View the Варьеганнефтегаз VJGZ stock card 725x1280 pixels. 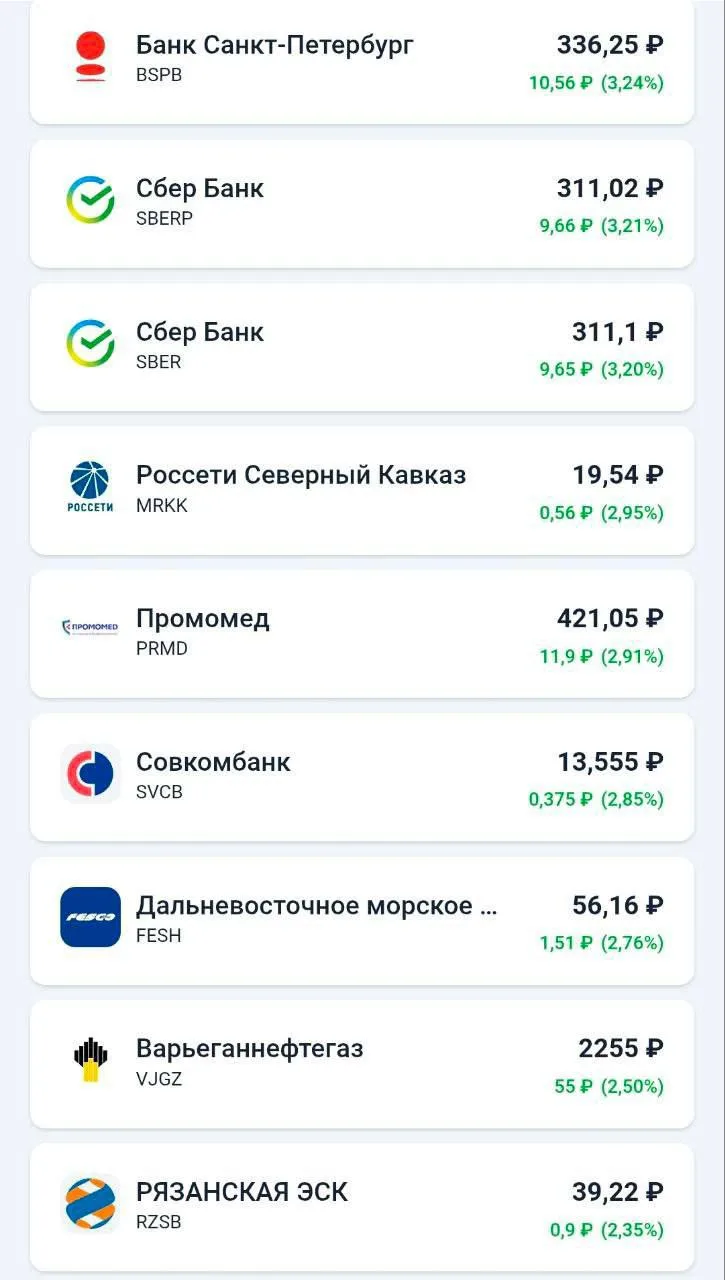coord(362,1064)
